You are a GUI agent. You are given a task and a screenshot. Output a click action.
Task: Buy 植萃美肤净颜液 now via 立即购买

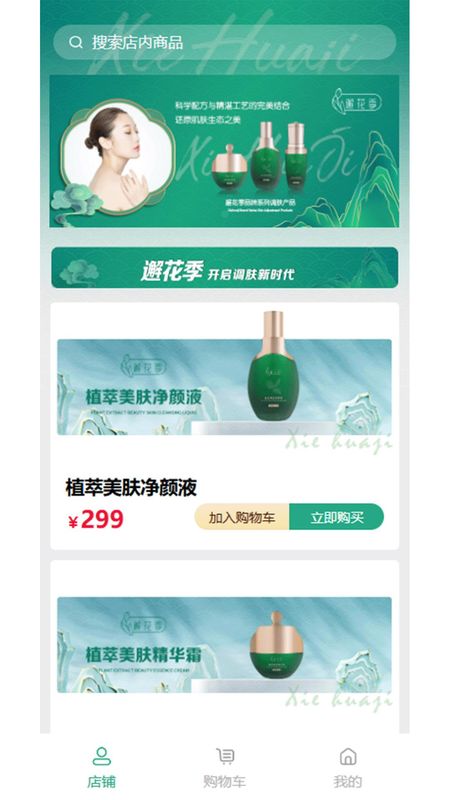[x=337, y=517]
